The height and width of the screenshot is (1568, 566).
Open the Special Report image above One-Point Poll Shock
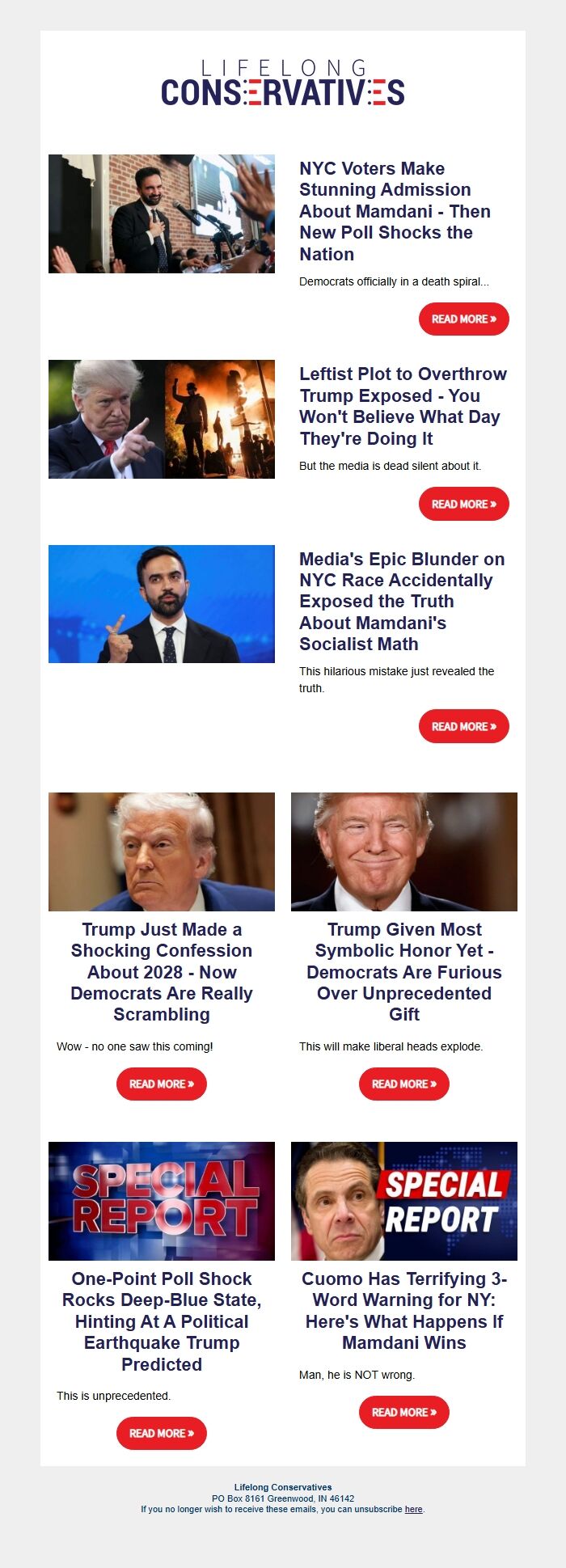(x=162, y=1201)
